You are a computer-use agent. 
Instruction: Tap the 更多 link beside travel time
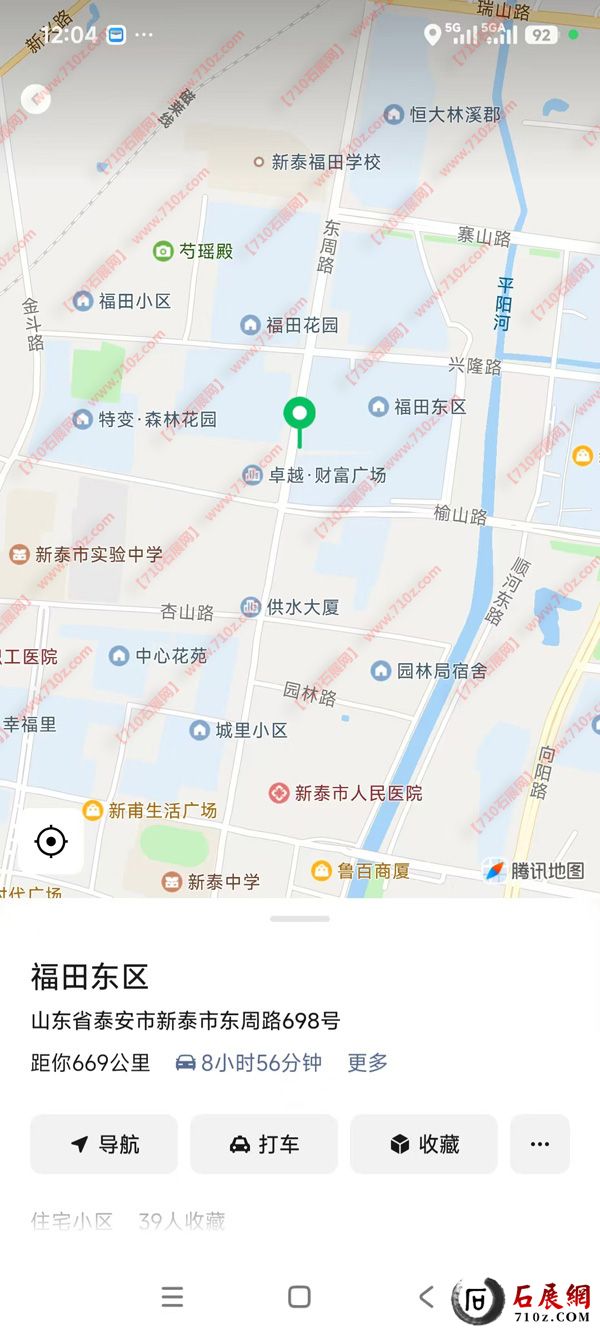pyautogui.click(x=367, y=1063)
